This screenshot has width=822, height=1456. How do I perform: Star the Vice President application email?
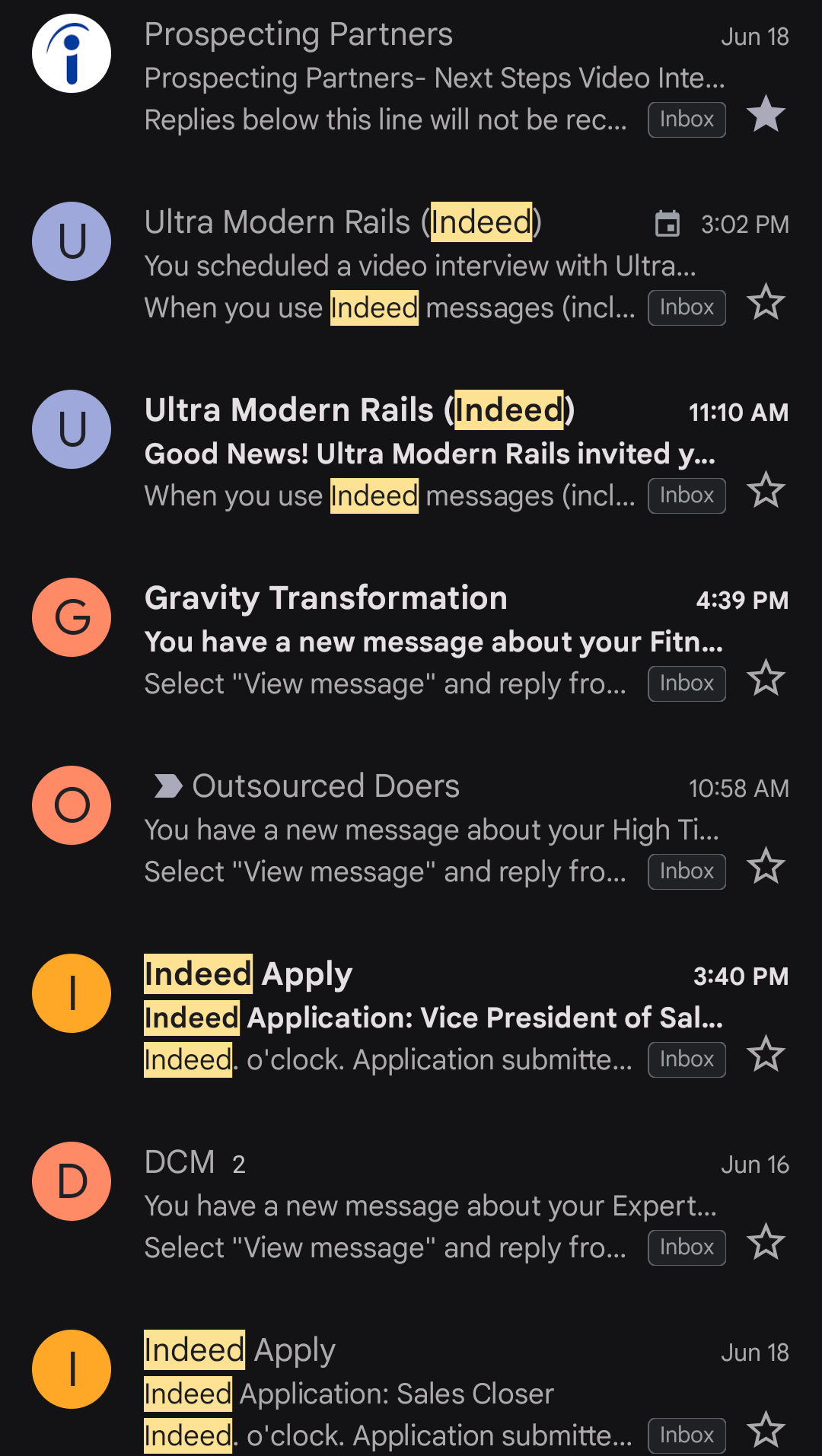click(x=766, y=1054)
